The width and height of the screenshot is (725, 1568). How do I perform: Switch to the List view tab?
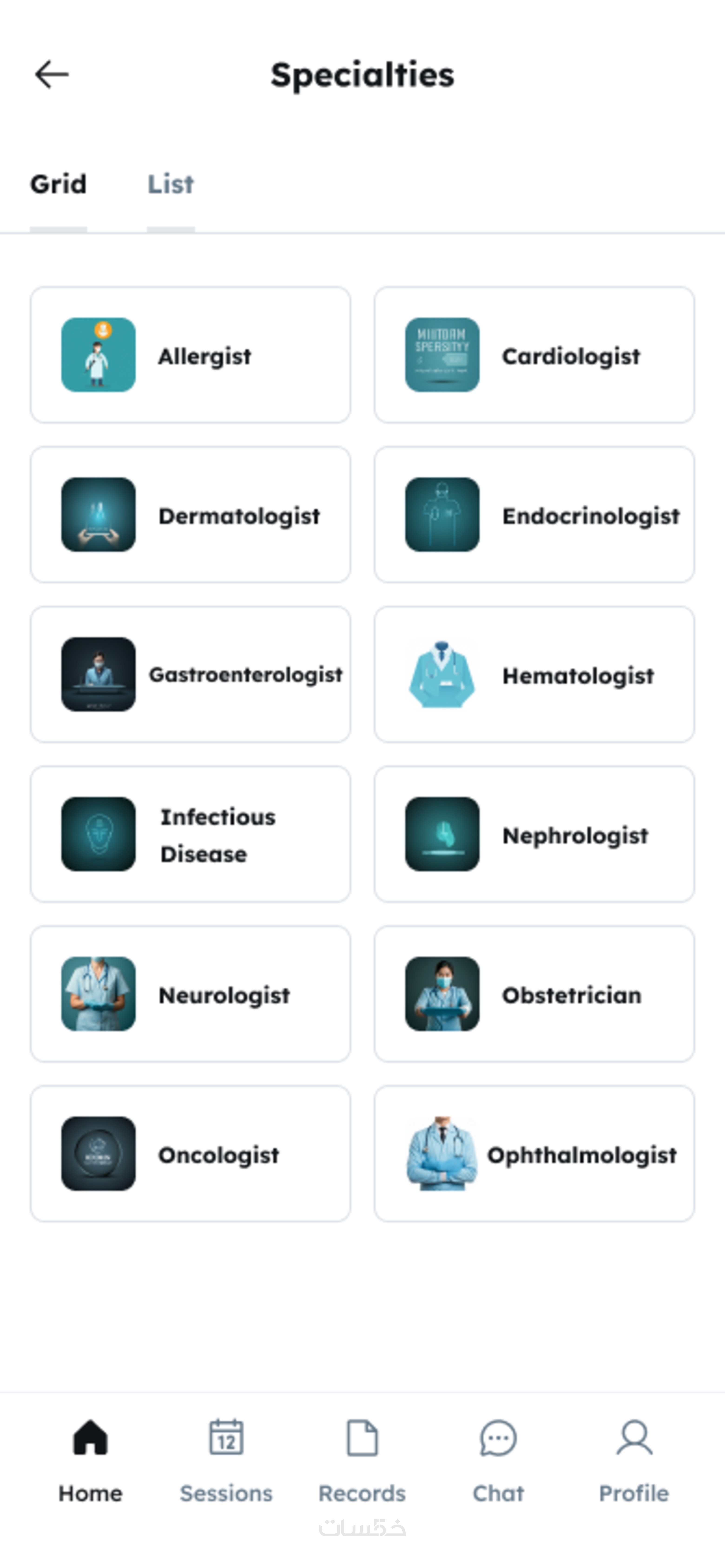171,184
